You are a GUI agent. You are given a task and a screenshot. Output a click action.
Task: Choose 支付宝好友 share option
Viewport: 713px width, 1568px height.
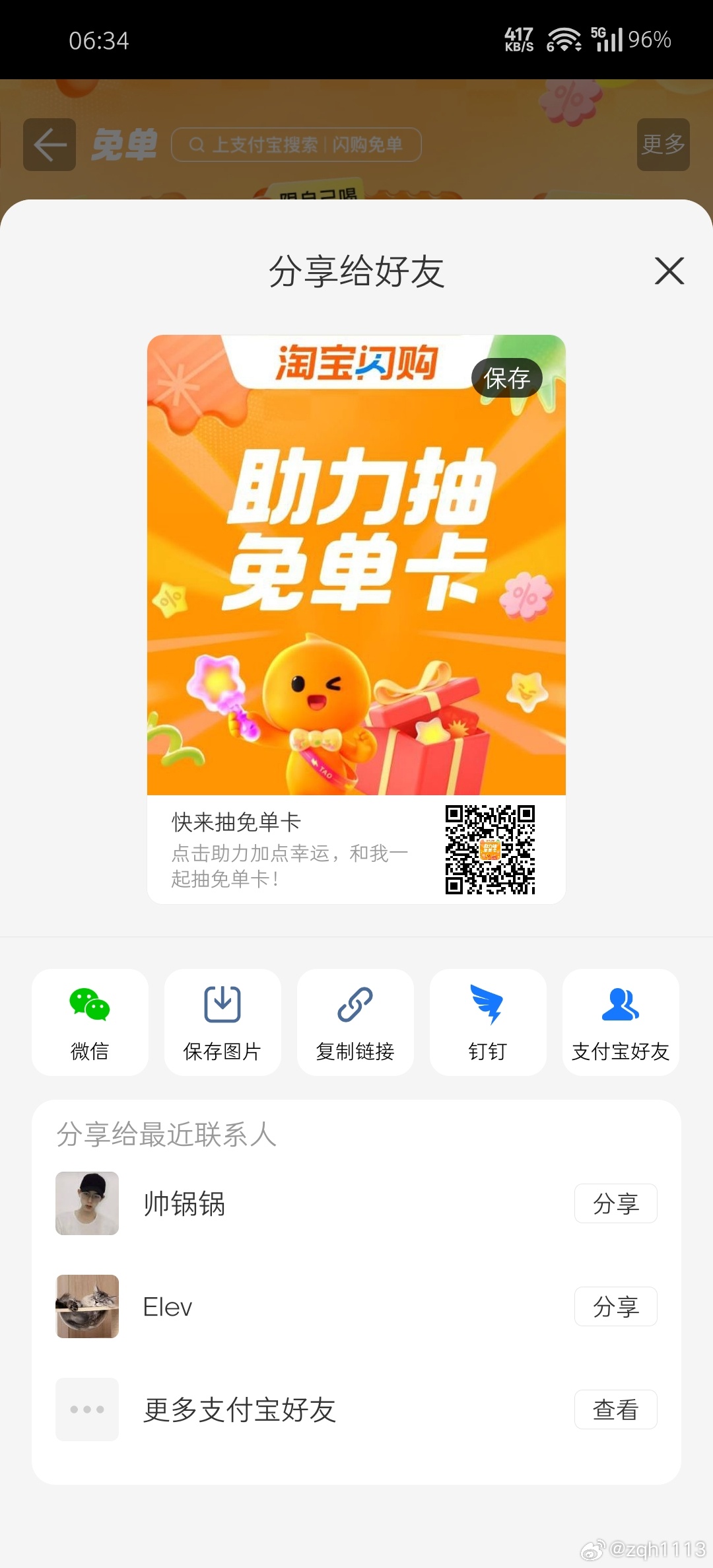coord(621,1022)
